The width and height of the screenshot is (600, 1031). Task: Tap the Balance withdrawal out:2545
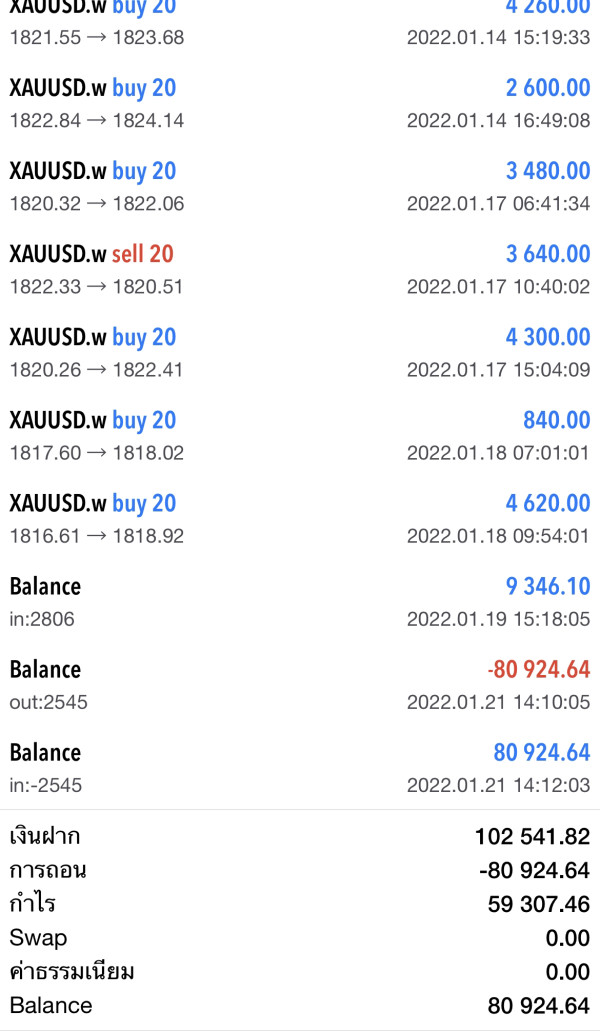tap(300, 685)
